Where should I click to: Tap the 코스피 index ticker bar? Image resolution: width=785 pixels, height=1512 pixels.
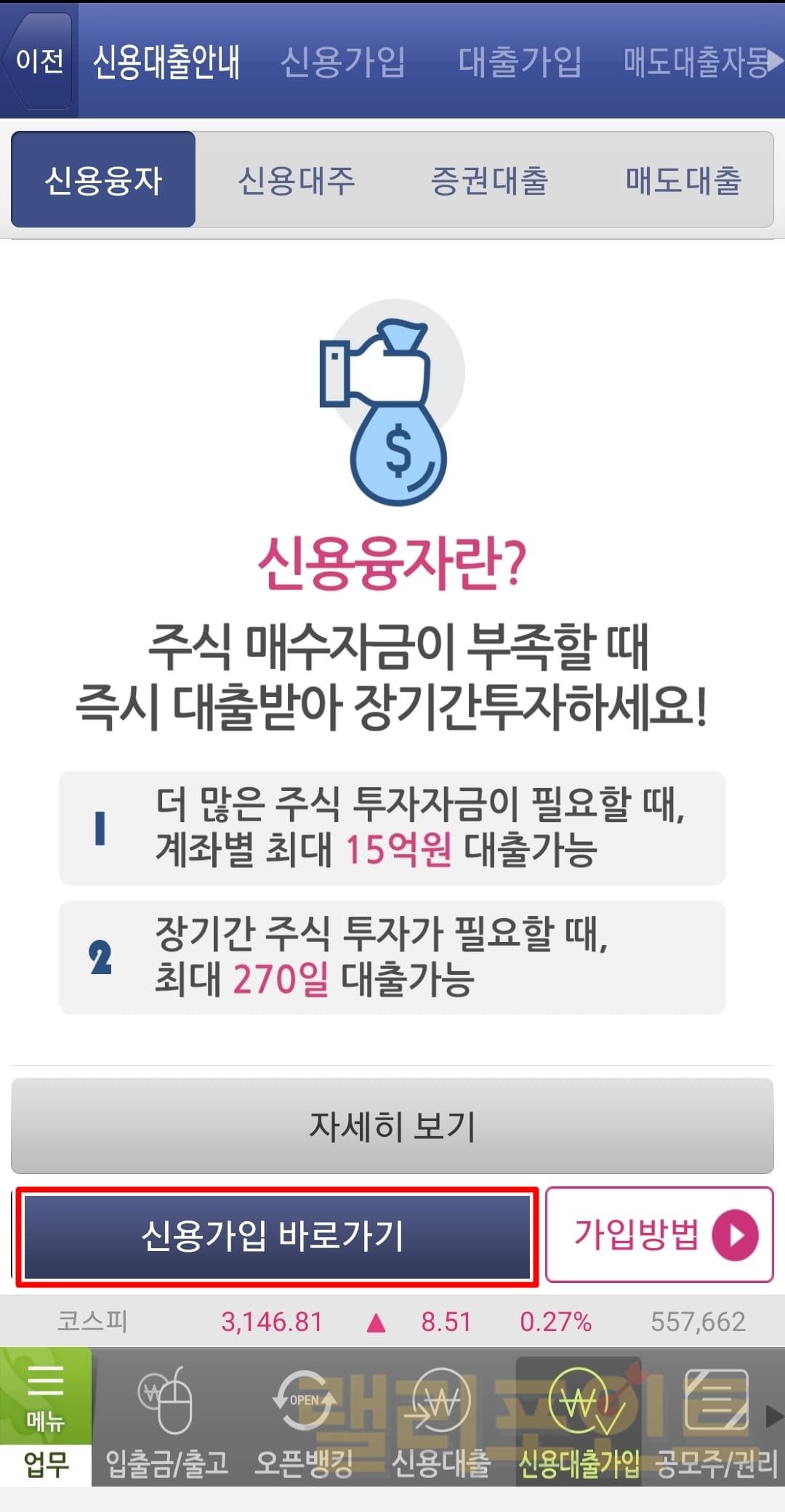pos(392,1322)
